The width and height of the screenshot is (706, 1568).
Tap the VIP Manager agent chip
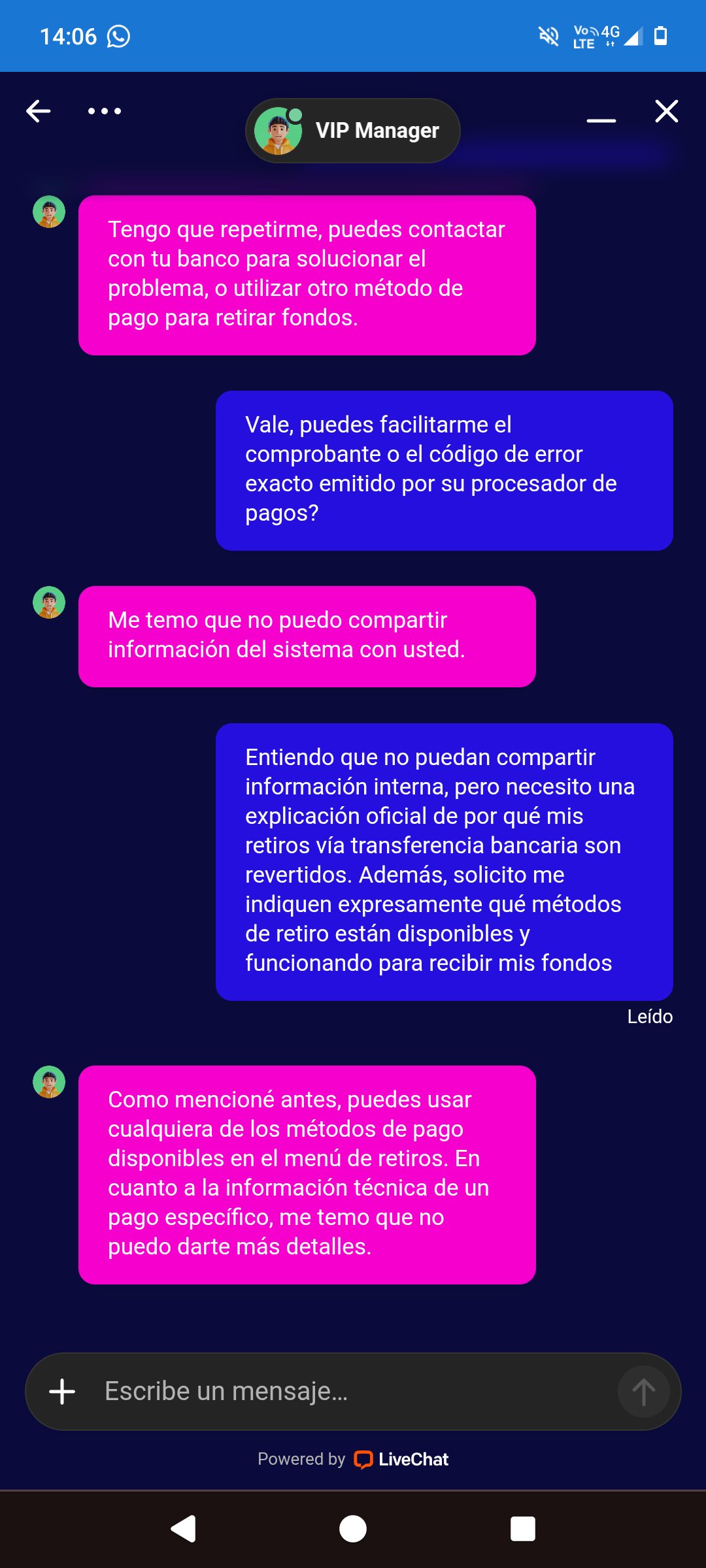point(353,131)
